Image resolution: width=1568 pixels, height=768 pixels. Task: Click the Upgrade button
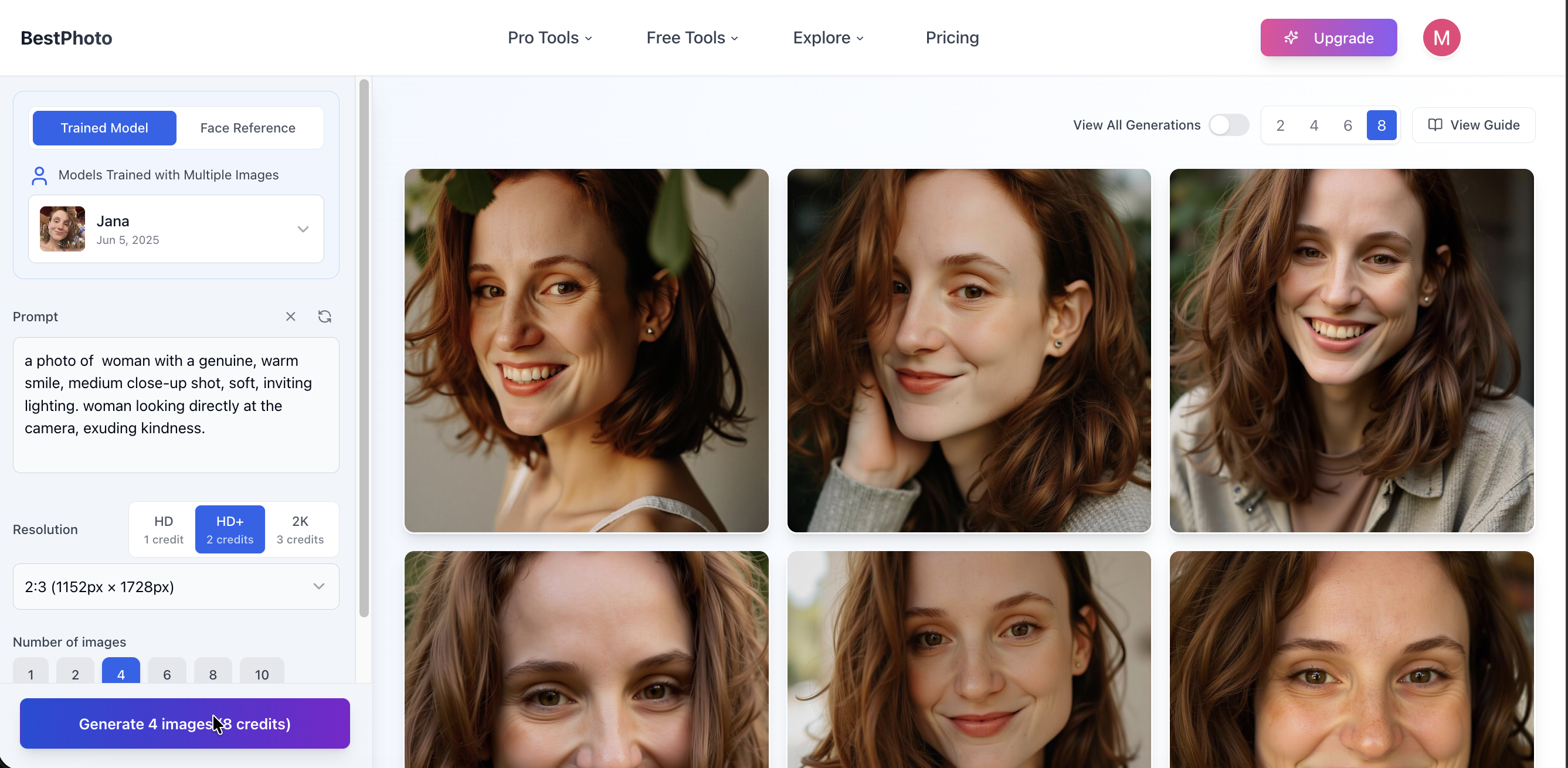(x=1328, y=38)
